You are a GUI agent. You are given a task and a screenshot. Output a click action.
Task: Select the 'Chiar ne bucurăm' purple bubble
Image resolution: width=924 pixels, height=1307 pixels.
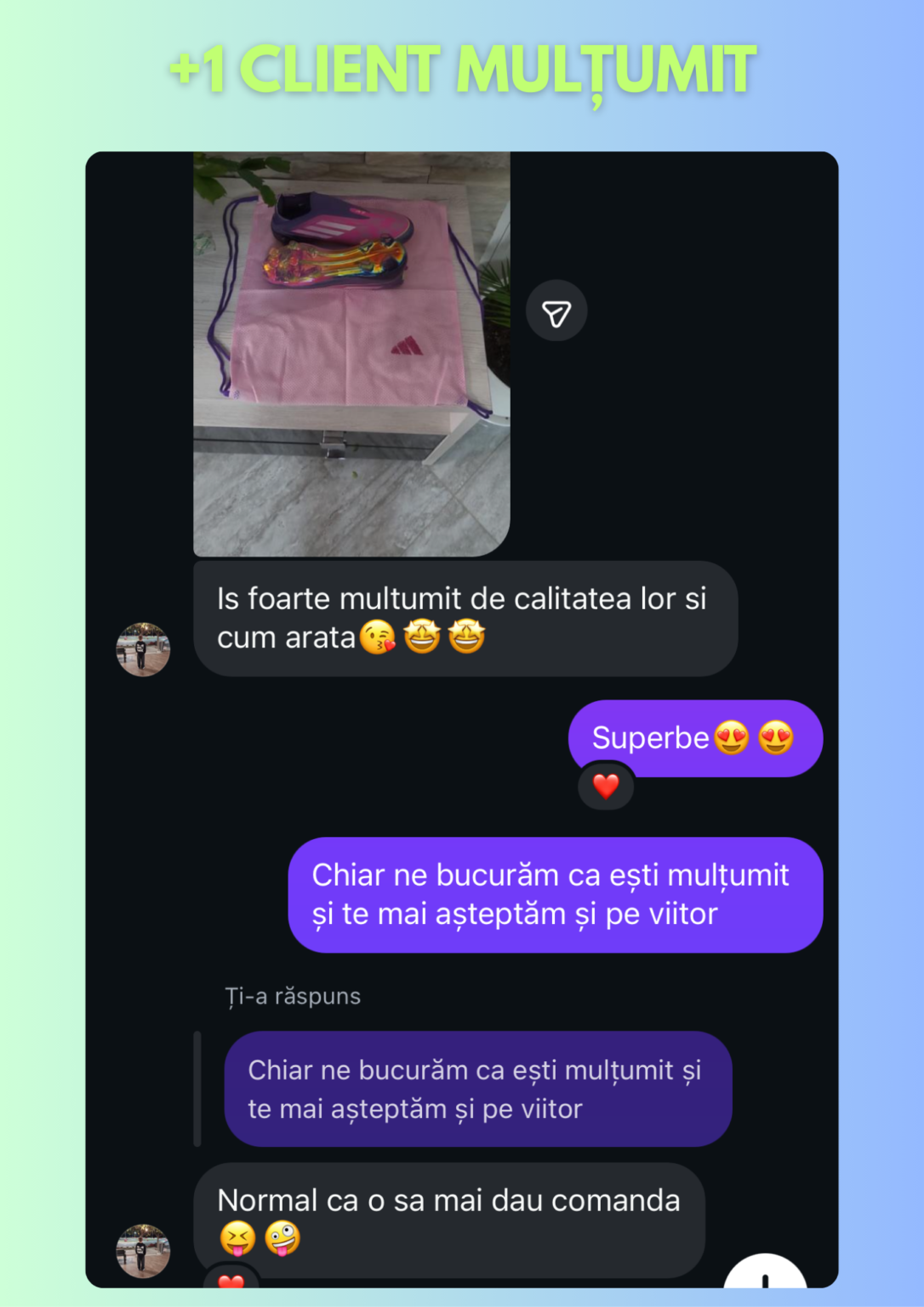pyautogui.click(x=556, y=894)
